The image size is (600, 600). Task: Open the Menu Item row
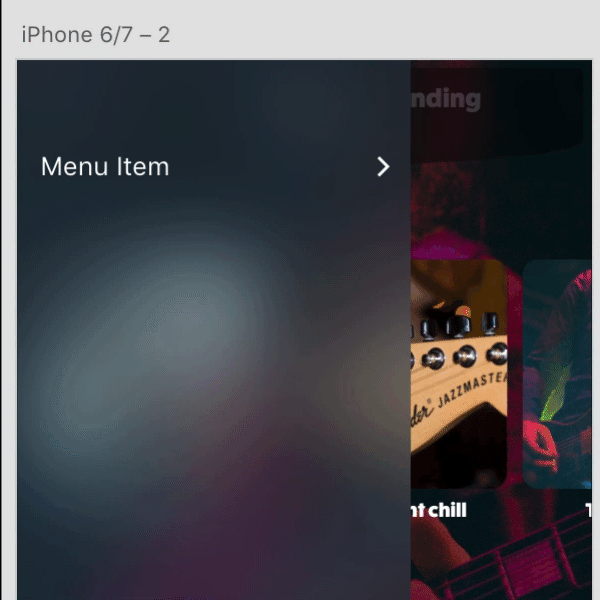point(213,167)
